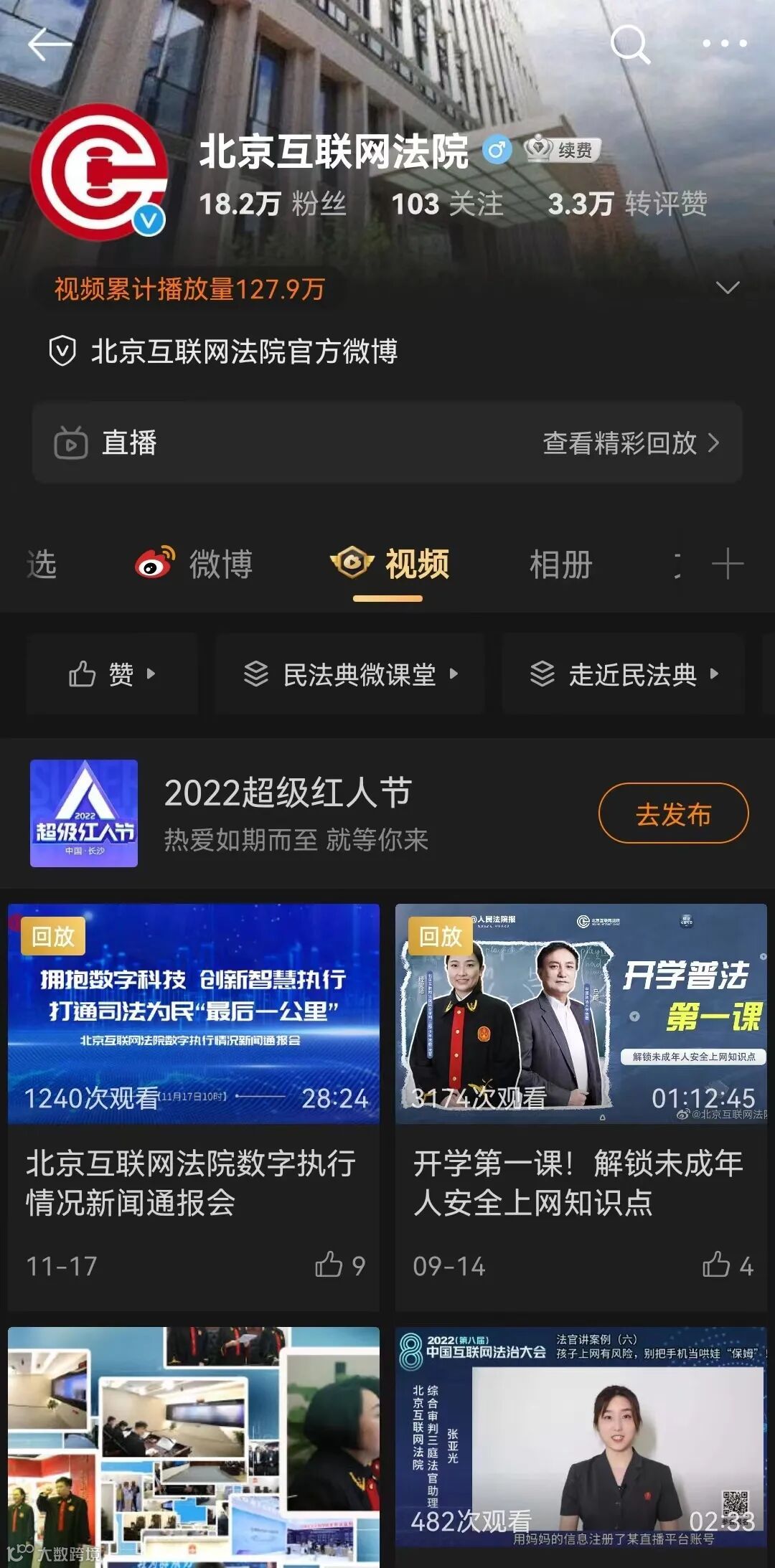Viewport: 775px width, 1568px height.
Task: Switch to the 相册 tab
Action: coord(560,565)
